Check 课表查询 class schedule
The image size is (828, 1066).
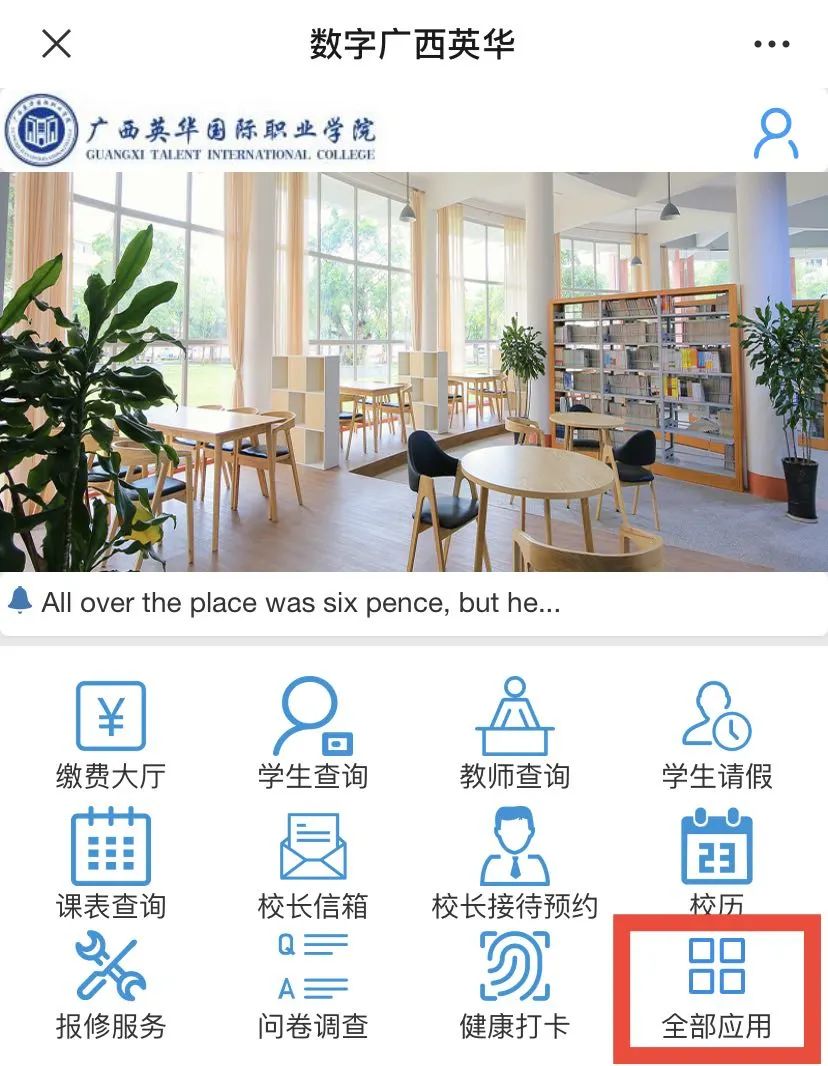pyautogui.click(x=111, y=862)
